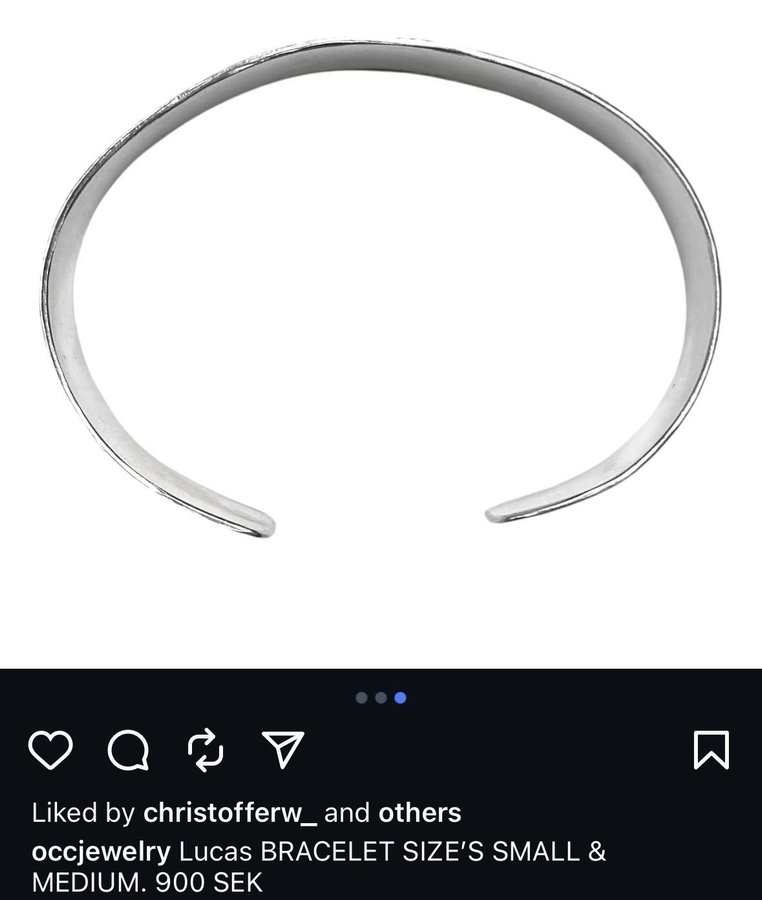Screen dimensions: 762x900
Task: Repost the Lucas bracelet post
Action: pos(205,750)
